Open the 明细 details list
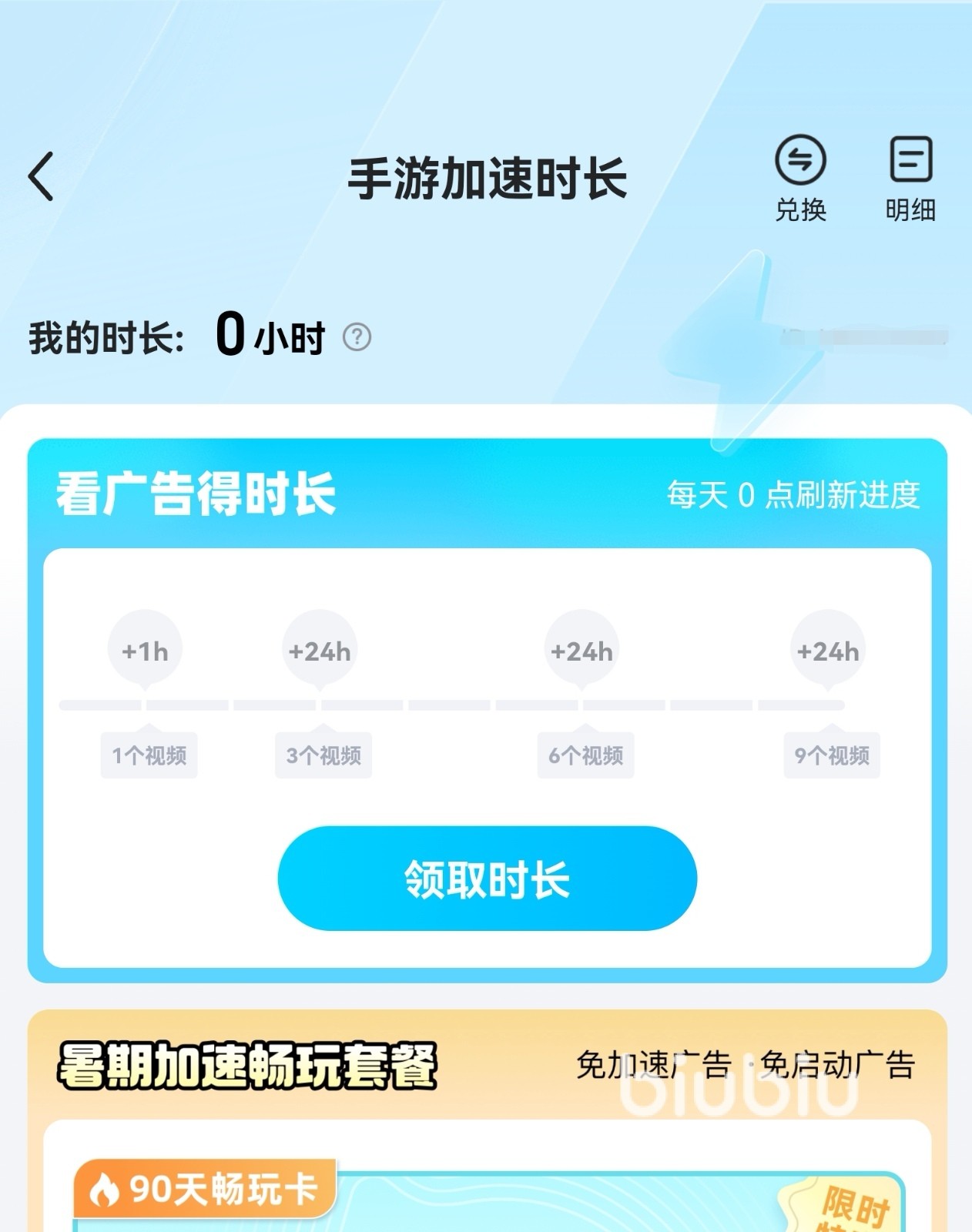This screenshot has height=1232, width=972. (910, 178)
